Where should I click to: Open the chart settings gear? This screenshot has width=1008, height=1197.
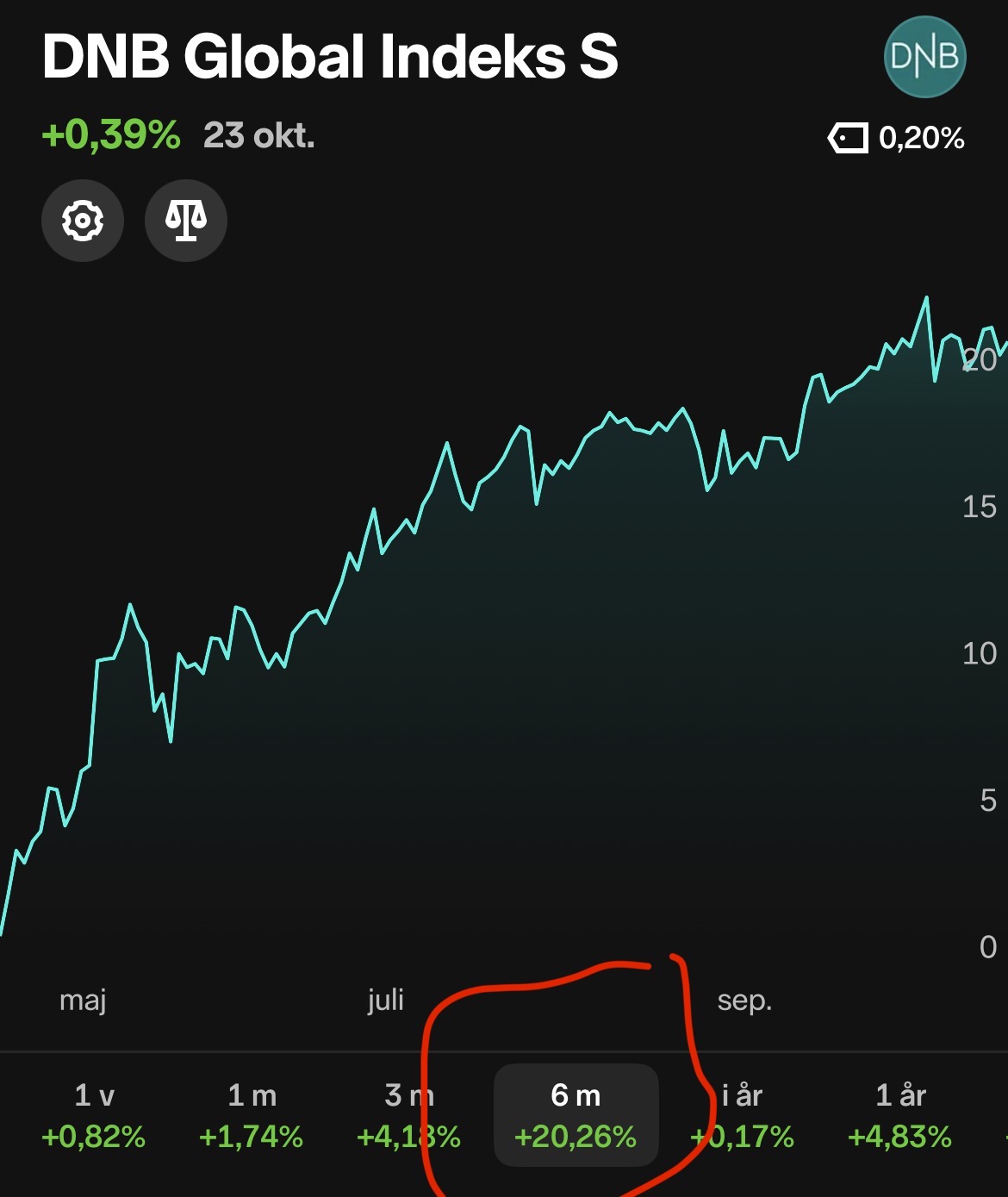(x=83, y=221)
